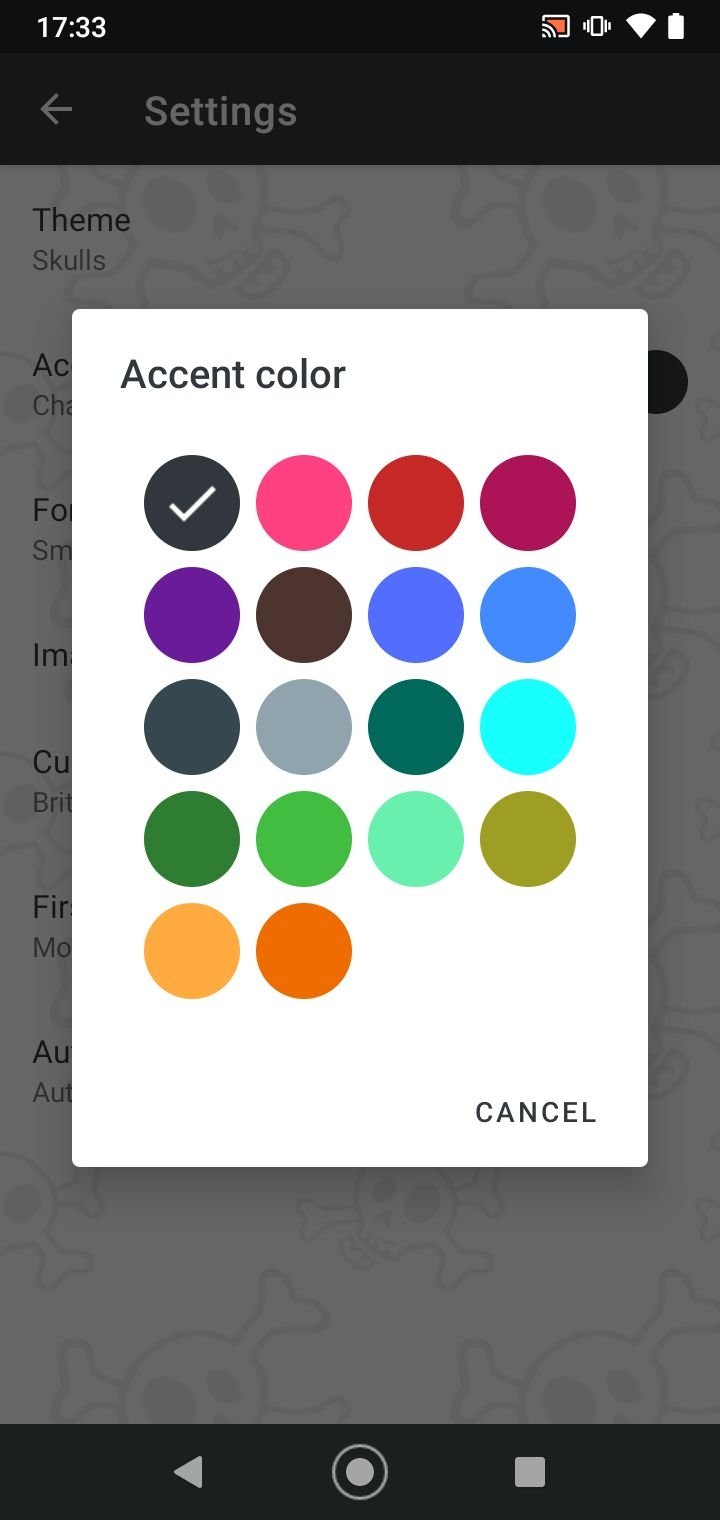The width and height of the screenshot is (720, 1520).
Task: Cancel the accent color dialog
Action: coord(536,1112)
